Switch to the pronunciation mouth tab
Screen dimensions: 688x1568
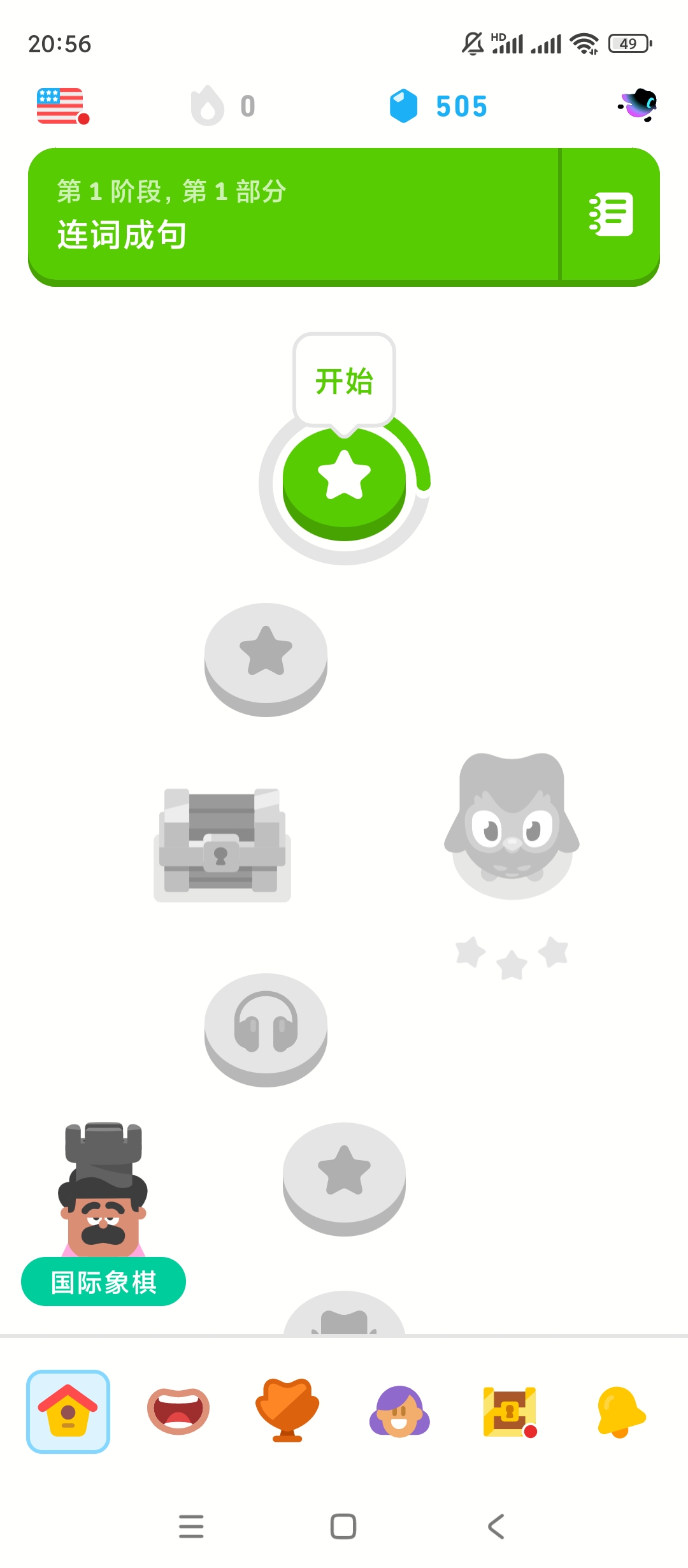[178, 1411]
